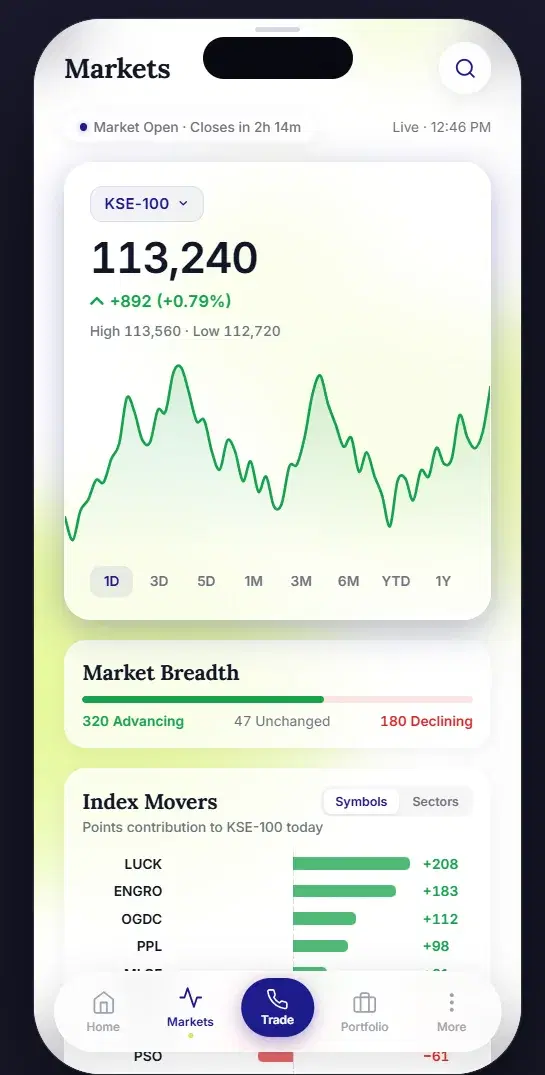Switch chart to 3D range
This screenshot has width=545, height=1075.
coord(159,581)
